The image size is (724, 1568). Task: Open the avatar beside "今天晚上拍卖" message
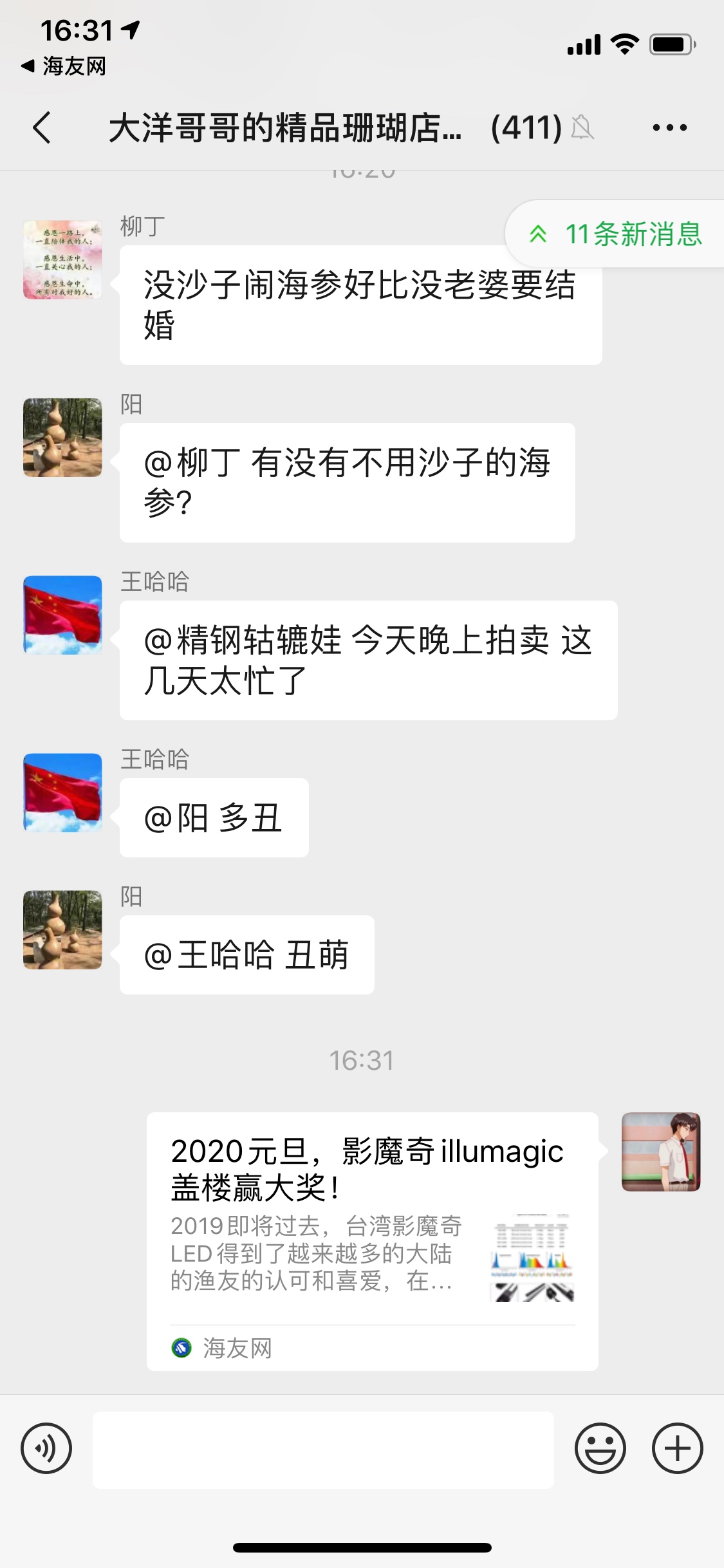[x=62, y=615]
